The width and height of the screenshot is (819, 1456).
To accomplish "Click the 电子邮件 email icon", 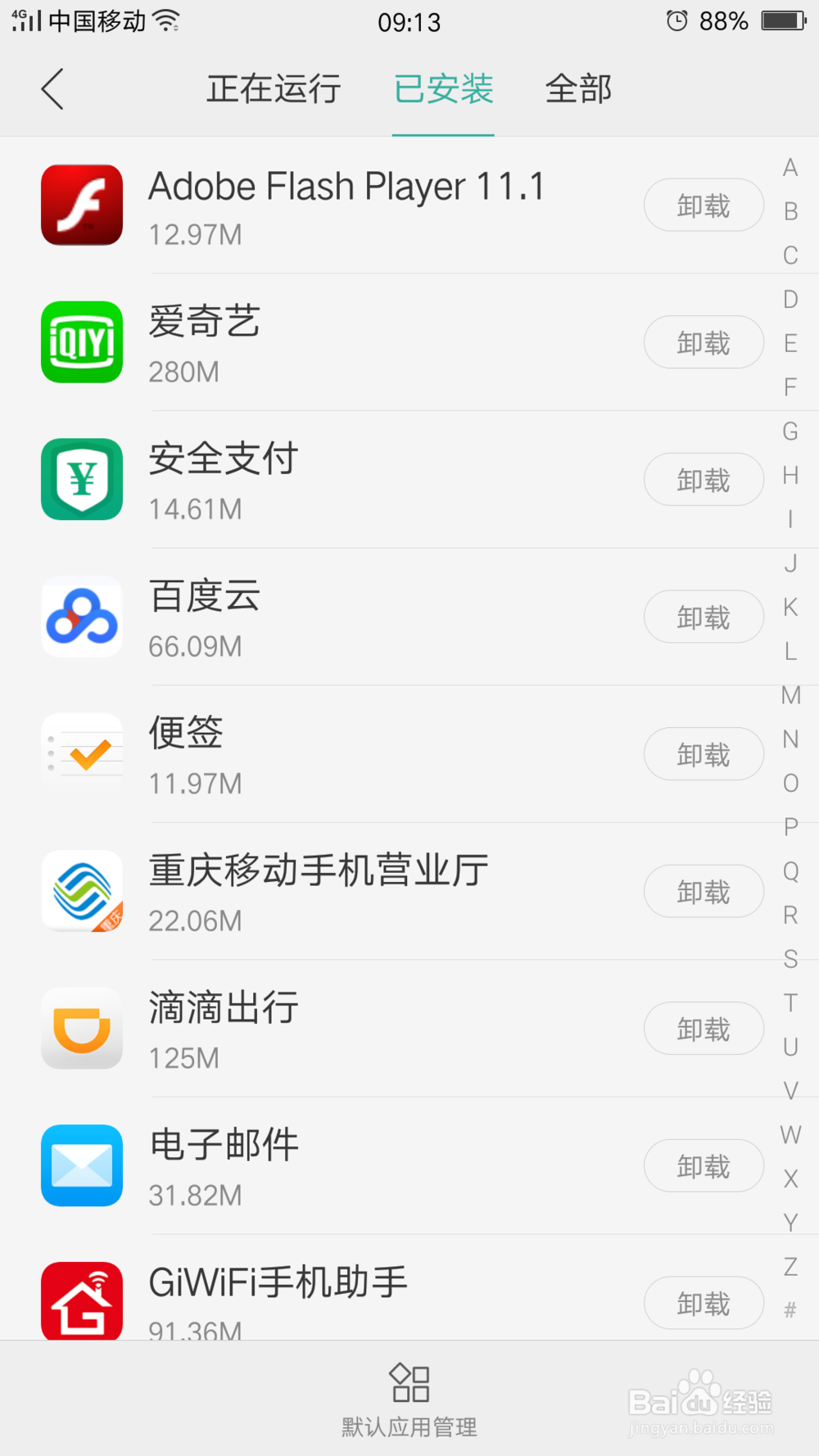I will [x=81, y=1165].
